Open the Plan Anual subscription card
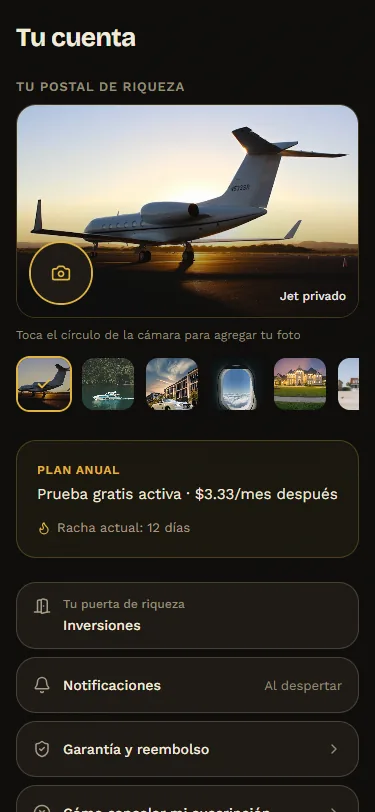This screenshot has height=812, width=375. click(x=188, y=499)
